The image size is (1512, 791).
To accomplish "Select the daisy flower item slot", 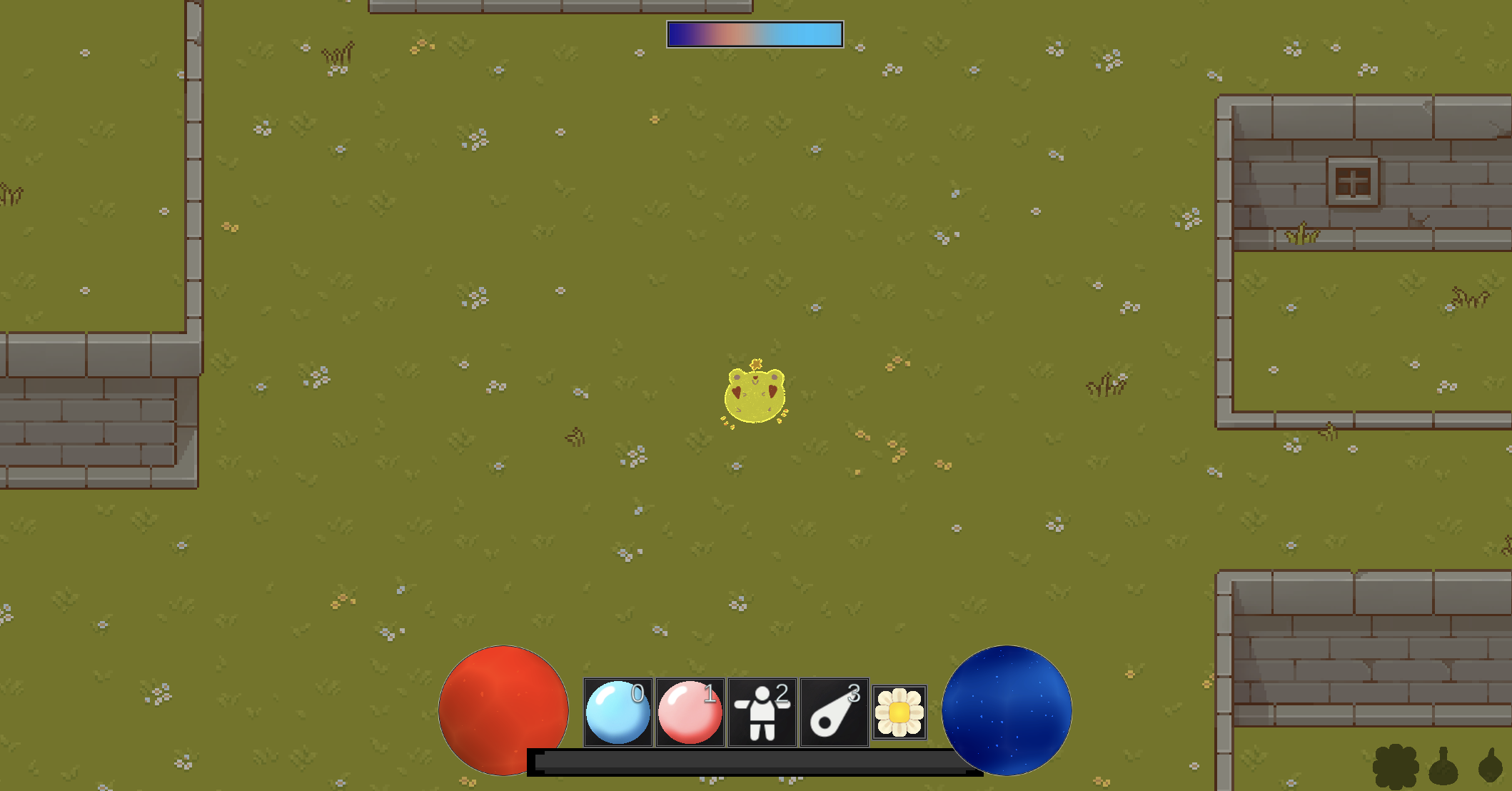I will pyautogui.click(x=899, y=712).
